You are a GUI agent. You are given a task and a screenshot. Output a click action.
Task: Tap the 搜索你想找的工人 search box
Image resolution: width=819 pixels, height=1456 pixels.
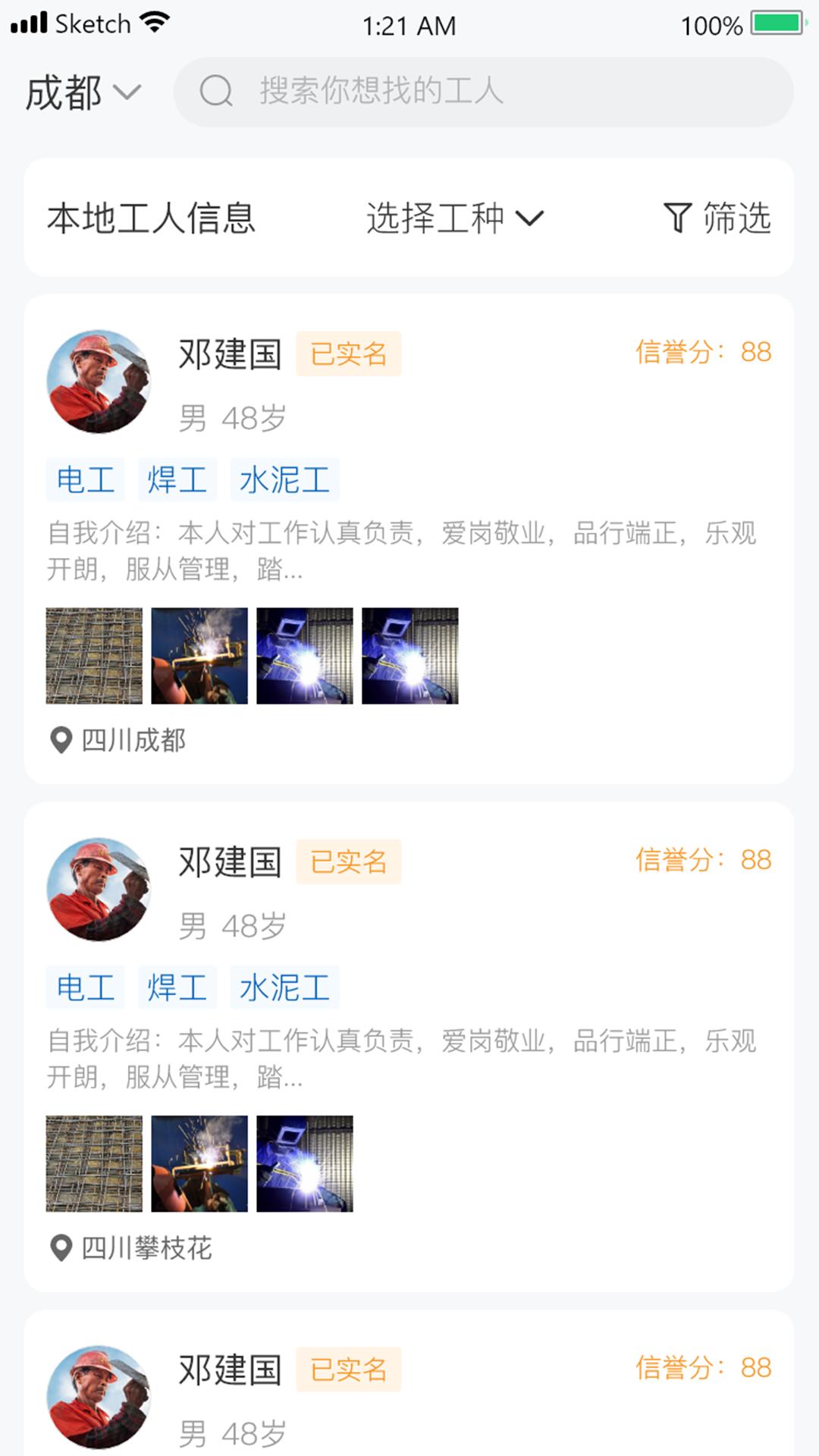point(484,92)
